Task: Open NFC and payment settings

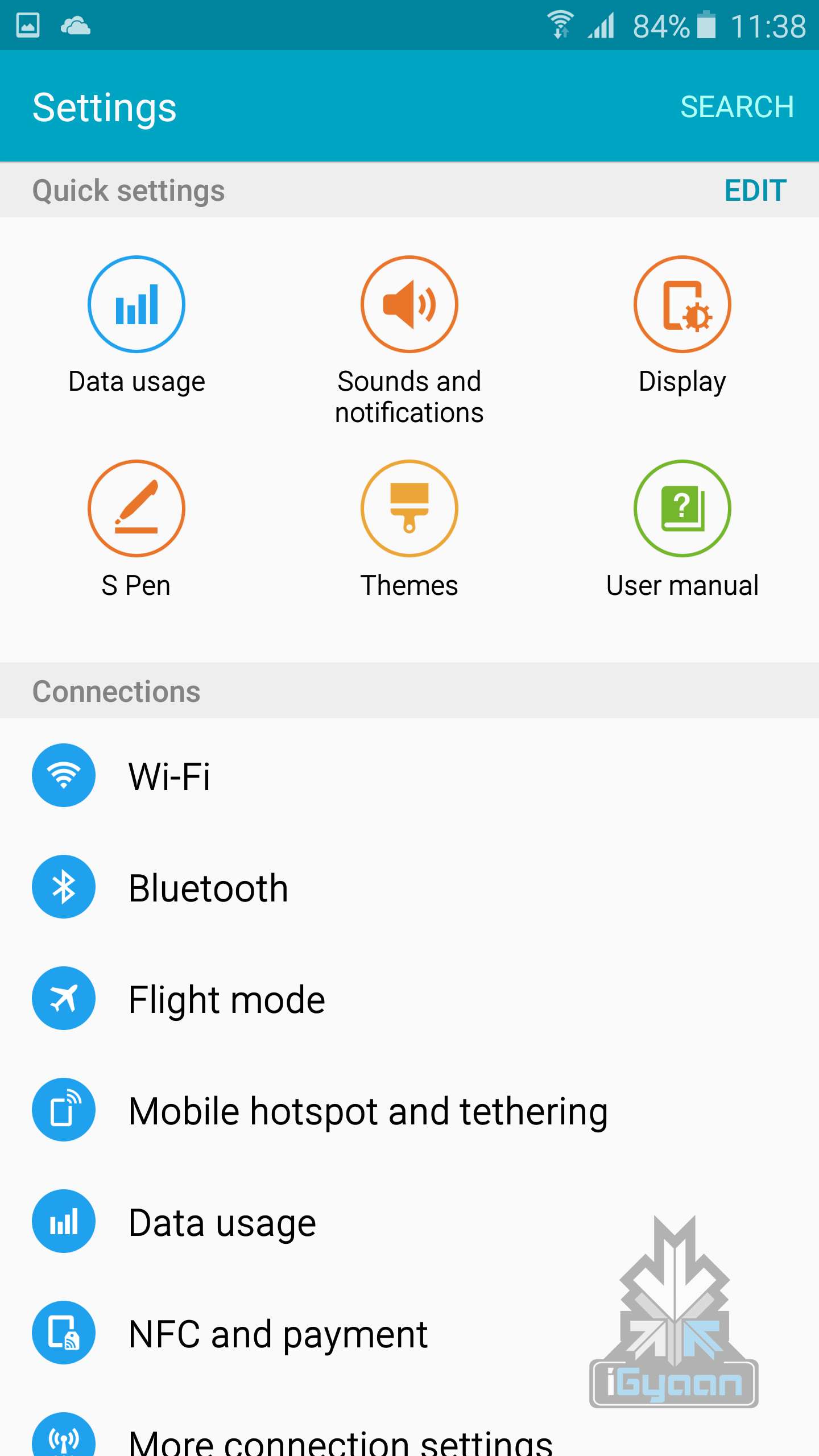Action: (278, 1333)
